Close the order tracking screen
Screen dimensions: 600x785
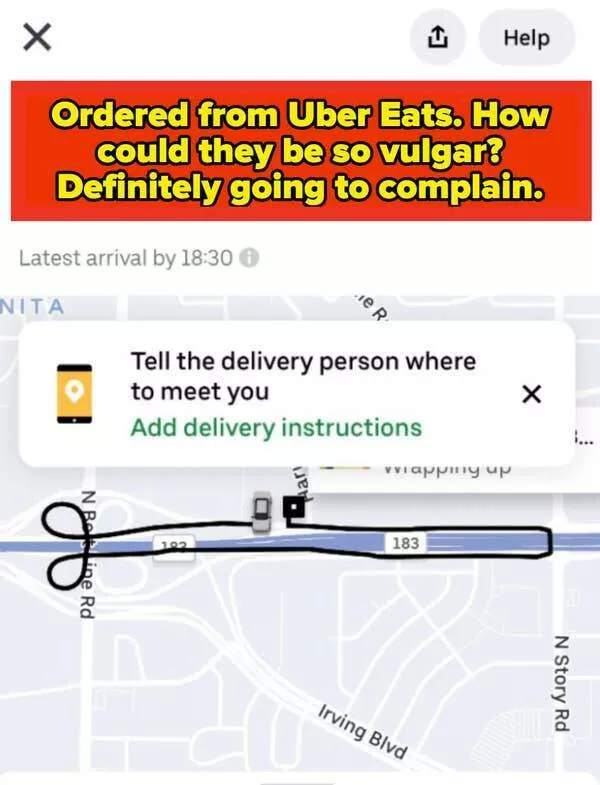pos(37,38)
